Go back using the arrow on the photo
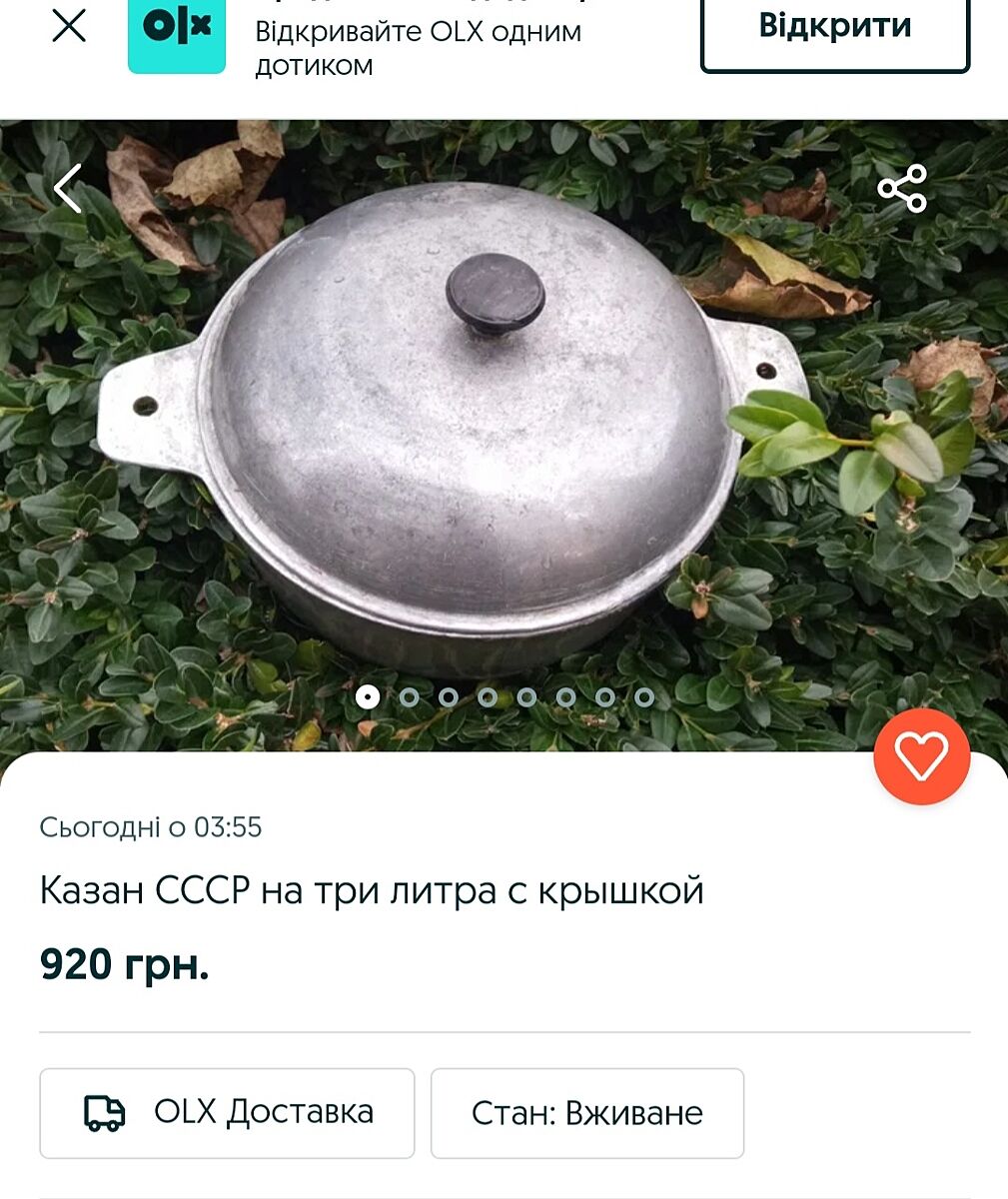The height and width of the screenshot is (1199, 1008). [68, 189]
